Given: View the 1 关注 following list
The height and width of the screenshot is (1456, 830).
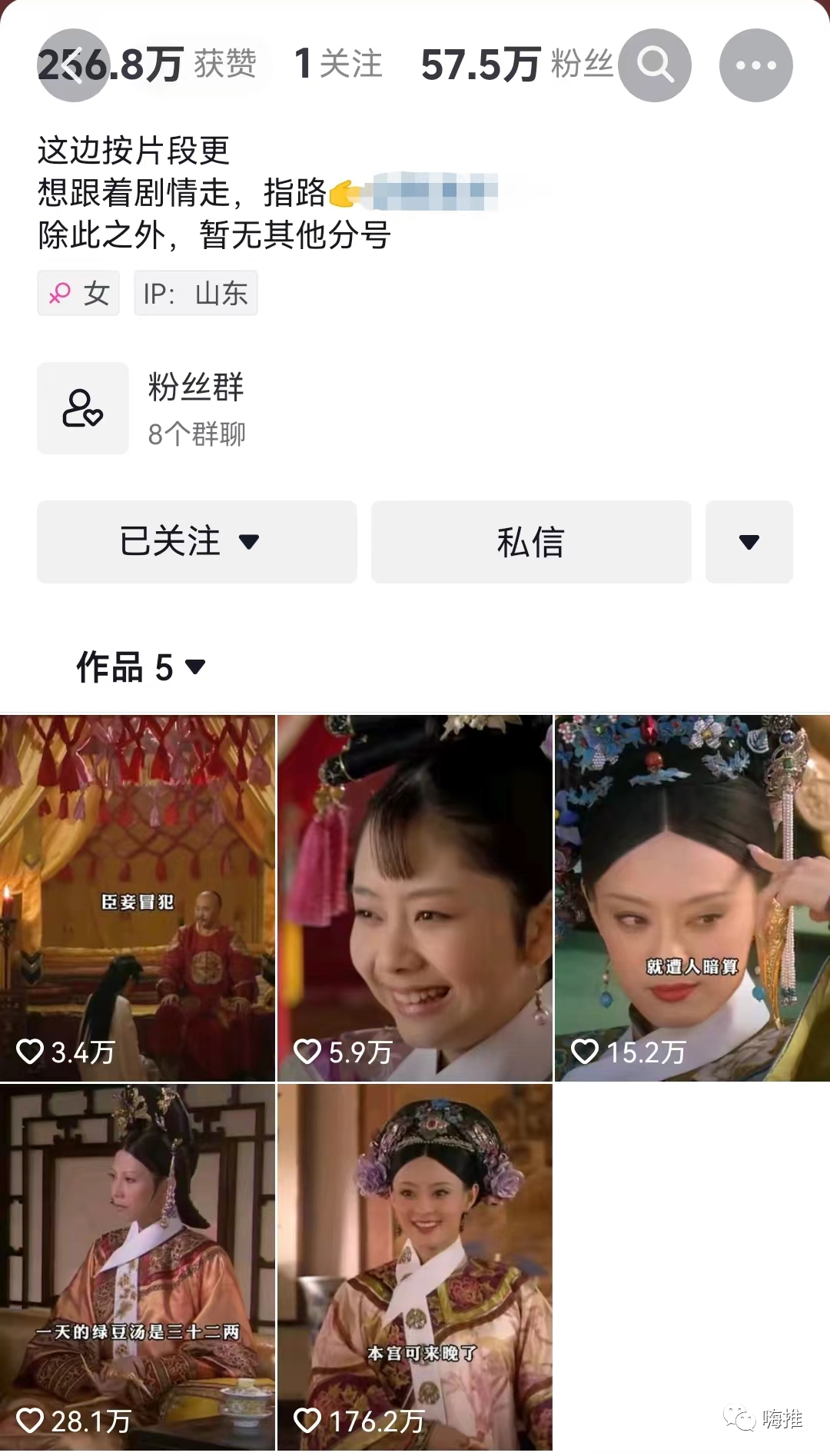Looking at the screenshot, I should coord(338,64).
